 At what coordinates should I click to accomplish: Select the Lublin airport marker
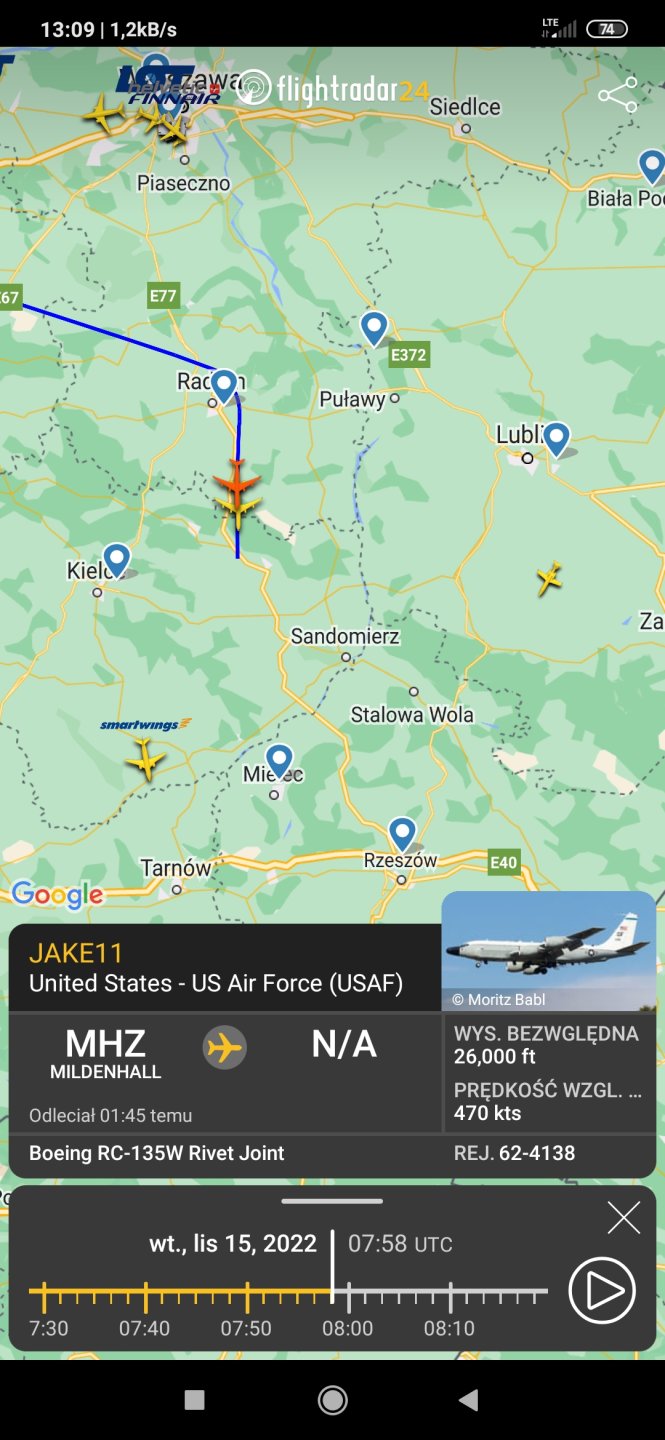point(556,437)
